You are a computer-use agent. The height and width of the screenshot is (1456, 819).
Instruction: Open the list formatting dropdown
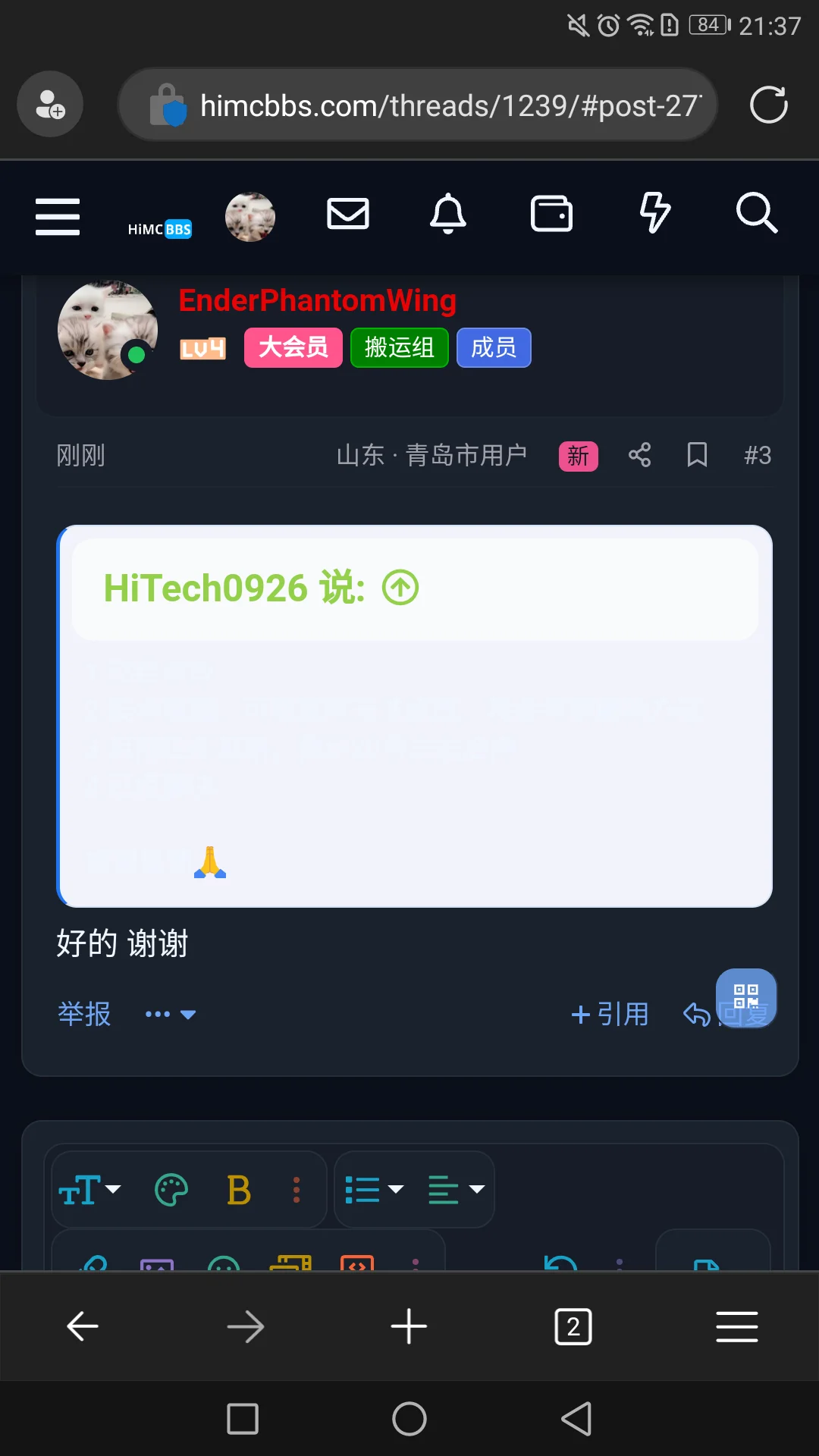click(374, 1190)
